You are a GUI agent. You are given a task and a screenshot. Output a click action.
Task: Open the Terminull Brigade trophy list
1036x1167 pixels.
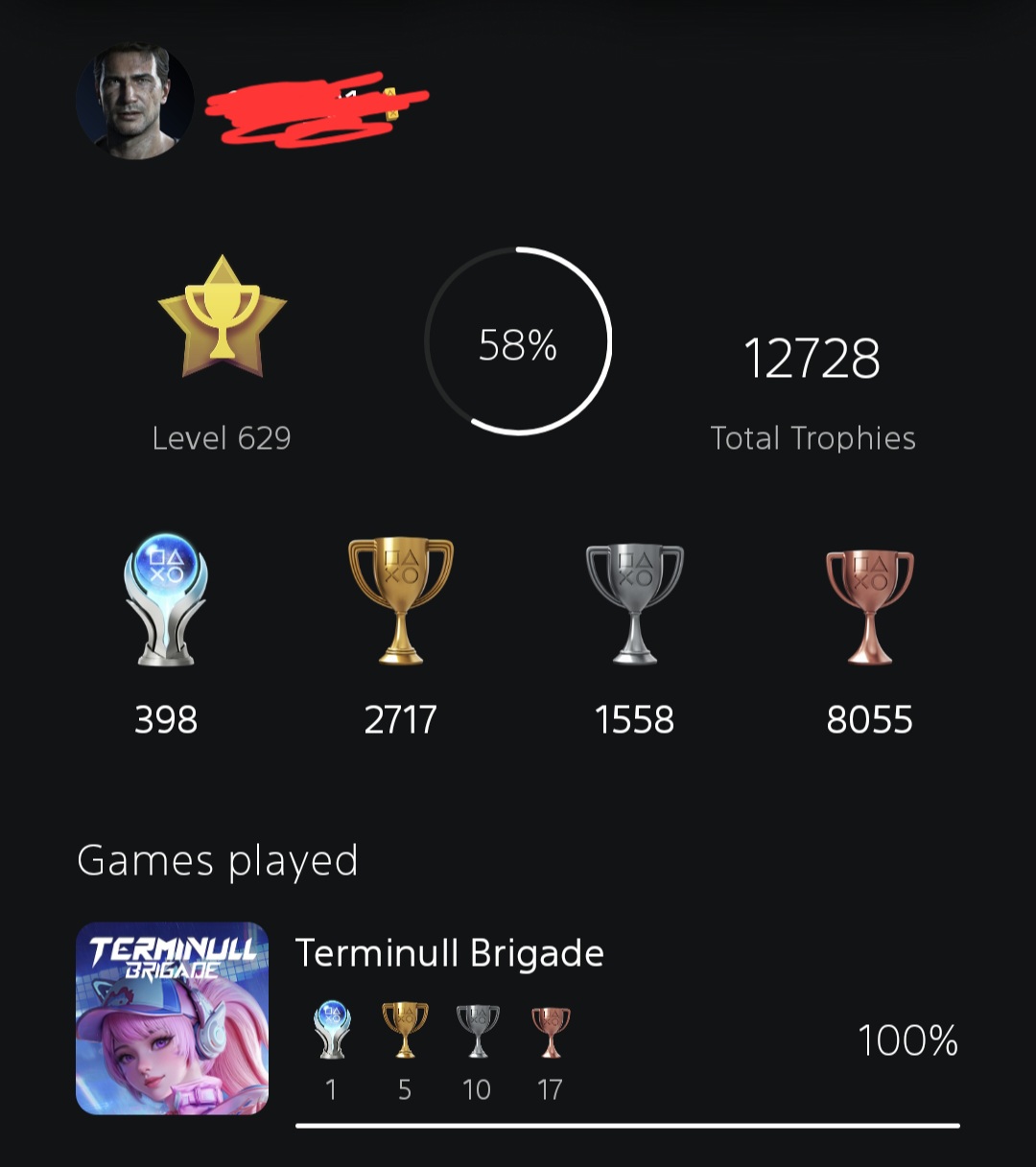coord(449,954)
